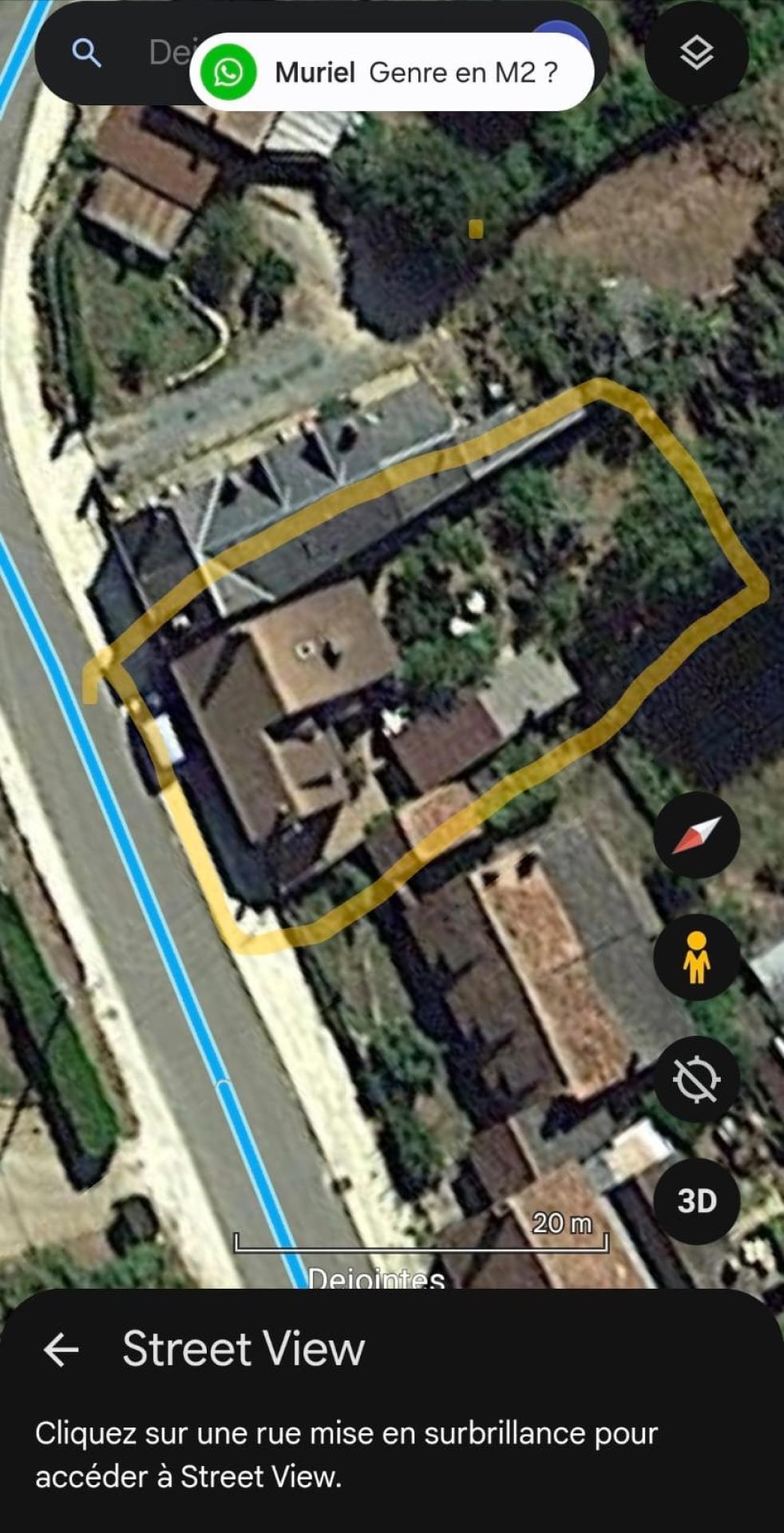Tap the my location button

tap(696, 1079)
